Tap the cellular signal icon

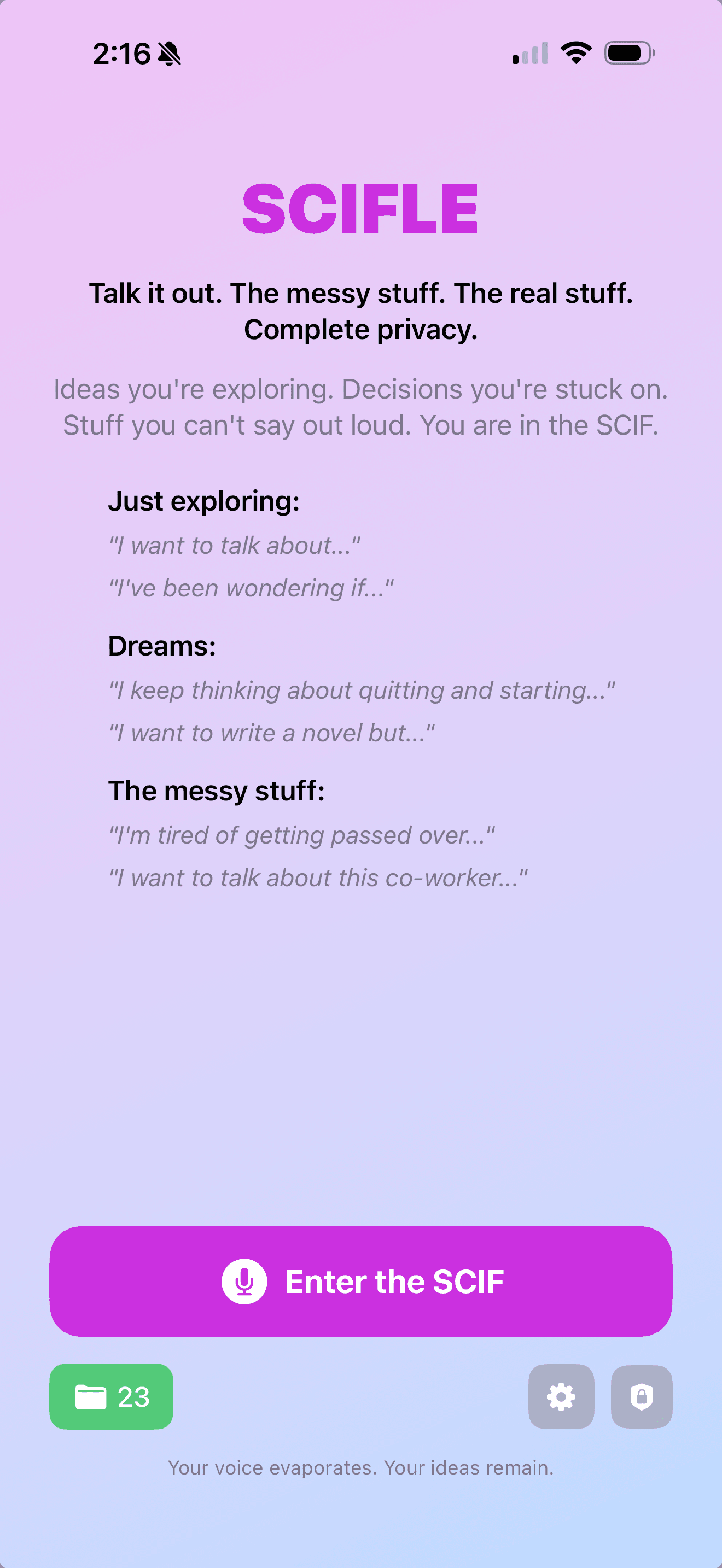coord(527,54)
